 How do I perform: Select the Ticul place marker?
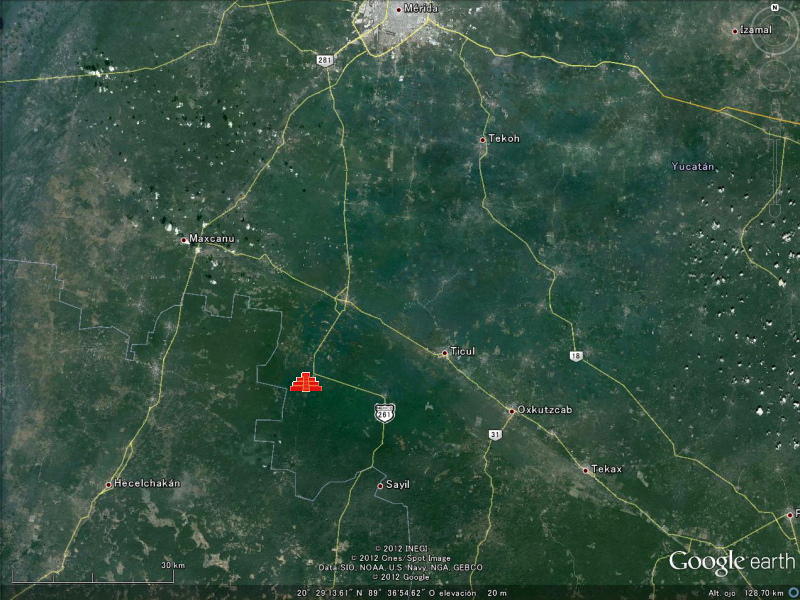tap(445, 352)
